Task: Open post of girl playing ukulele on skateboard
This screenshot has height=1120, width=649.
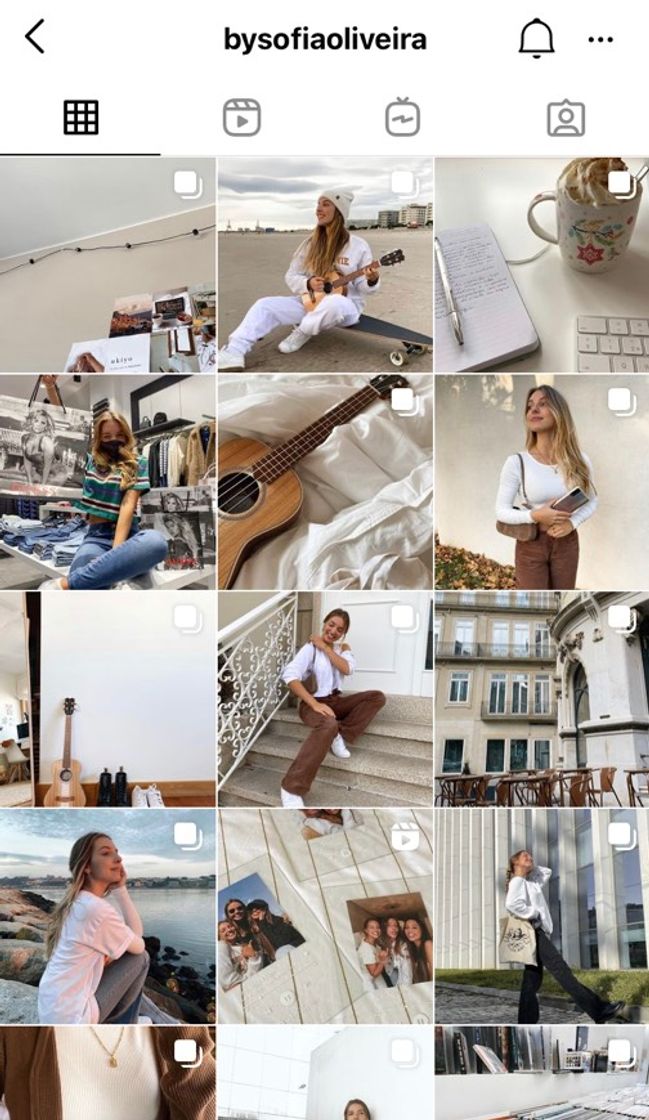Action: [325, 265]
